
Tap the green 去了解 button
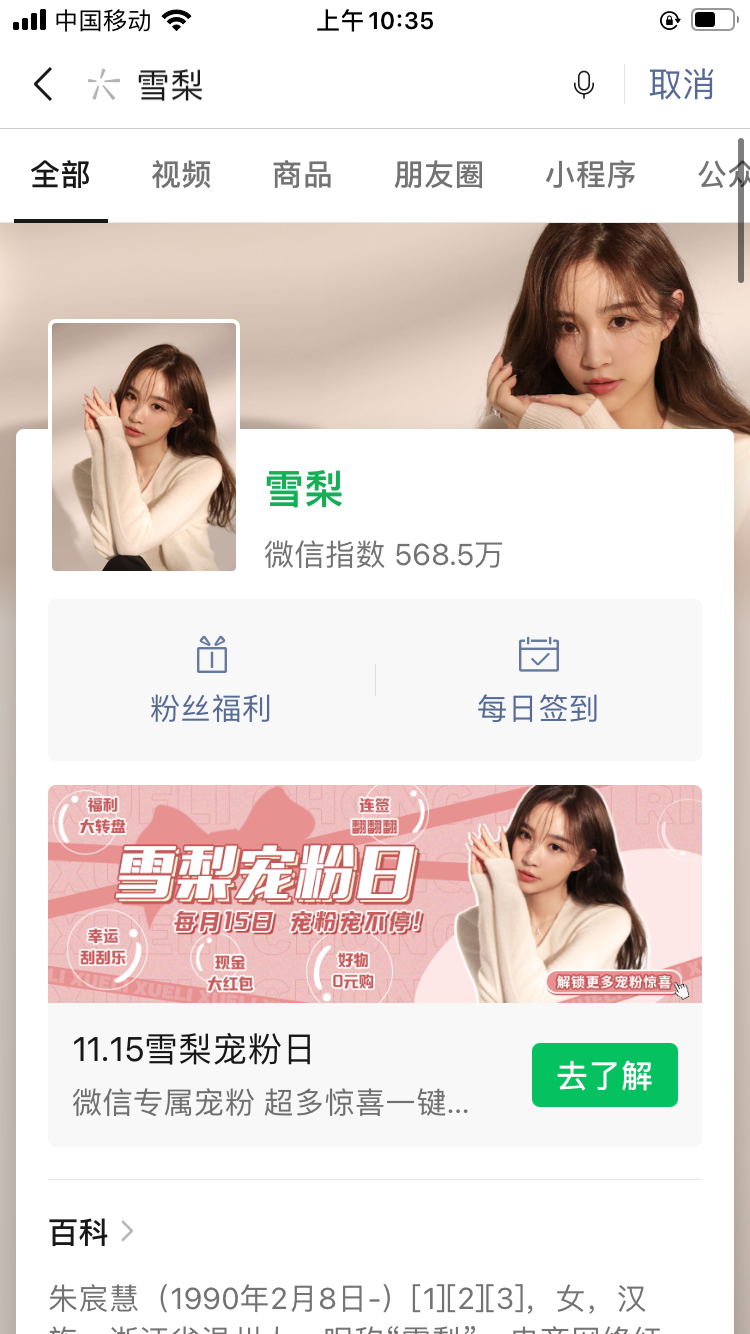(x=604, y=1075)
